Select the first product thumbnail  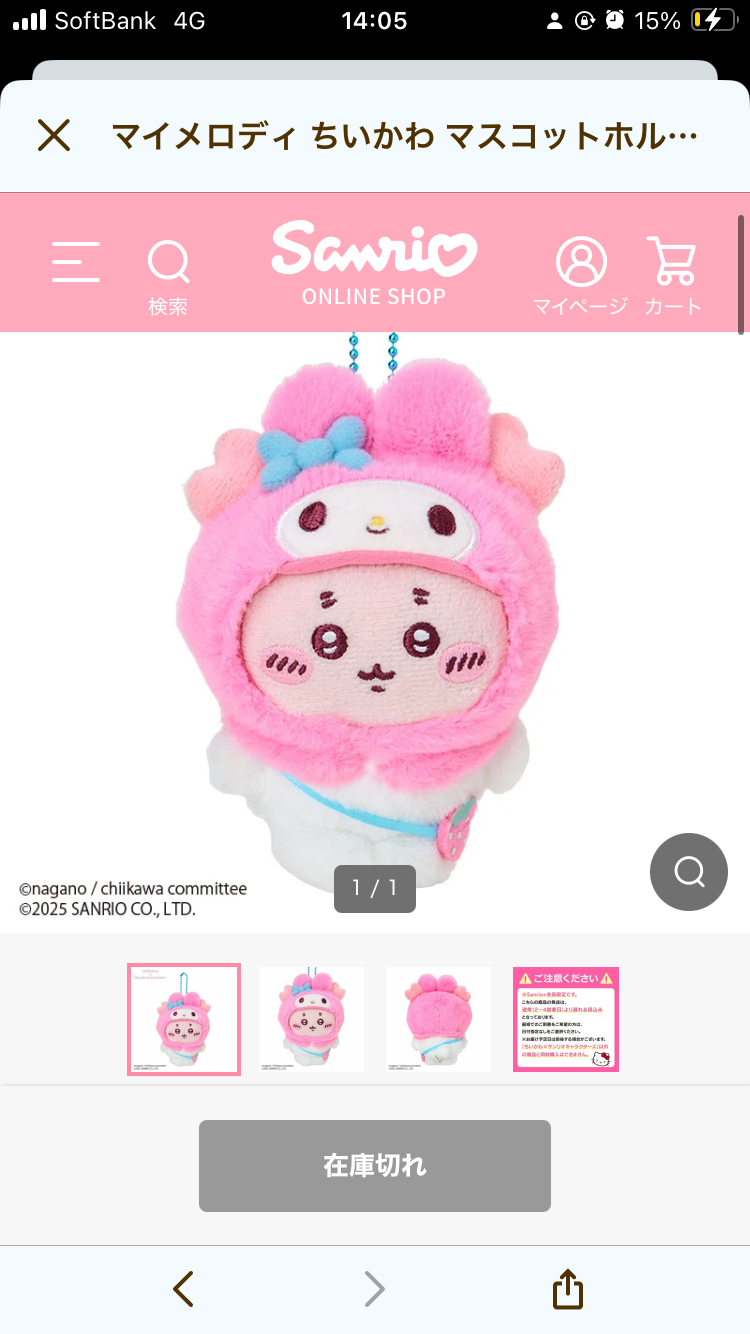click(x=184, y=1019)
